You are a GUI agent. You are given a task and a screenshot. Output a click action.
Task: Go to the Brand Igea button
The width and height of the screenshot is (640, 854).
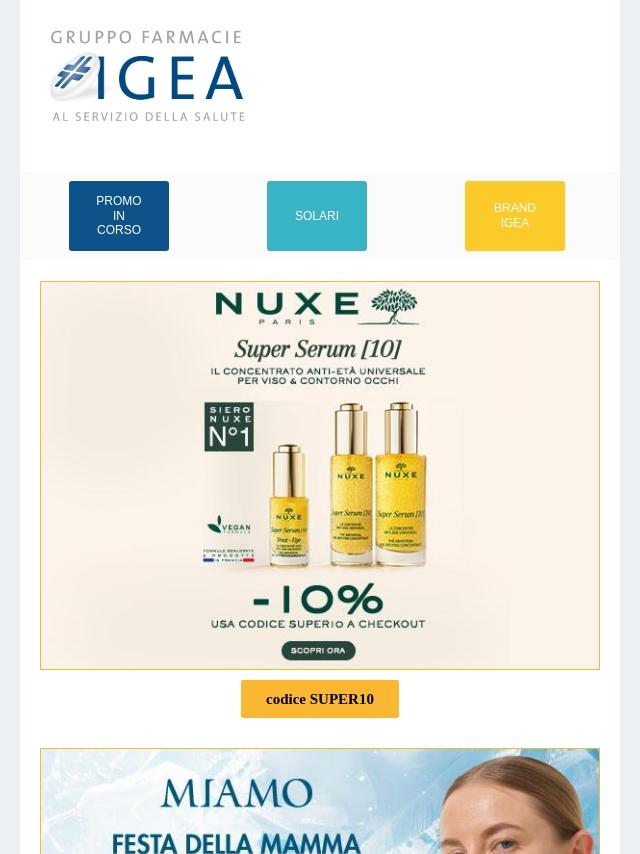tap(515, 216)
